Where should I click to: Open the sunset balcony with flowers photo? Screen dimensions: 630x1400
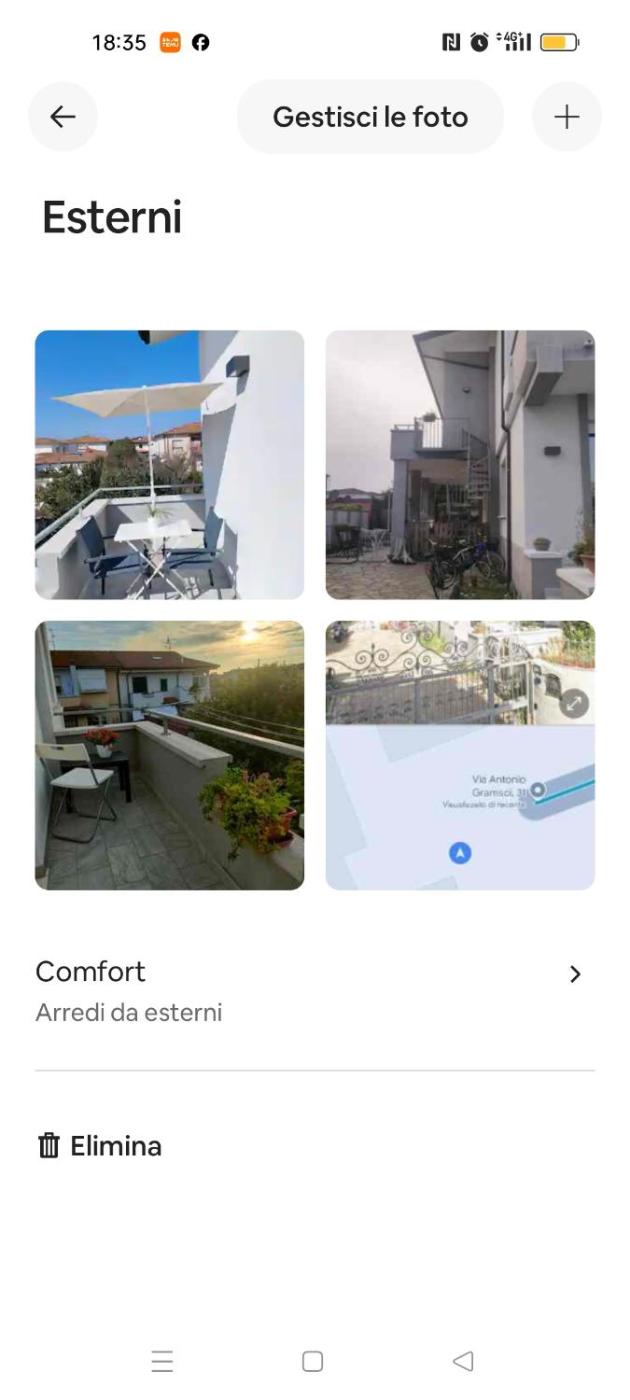[169, 755]
